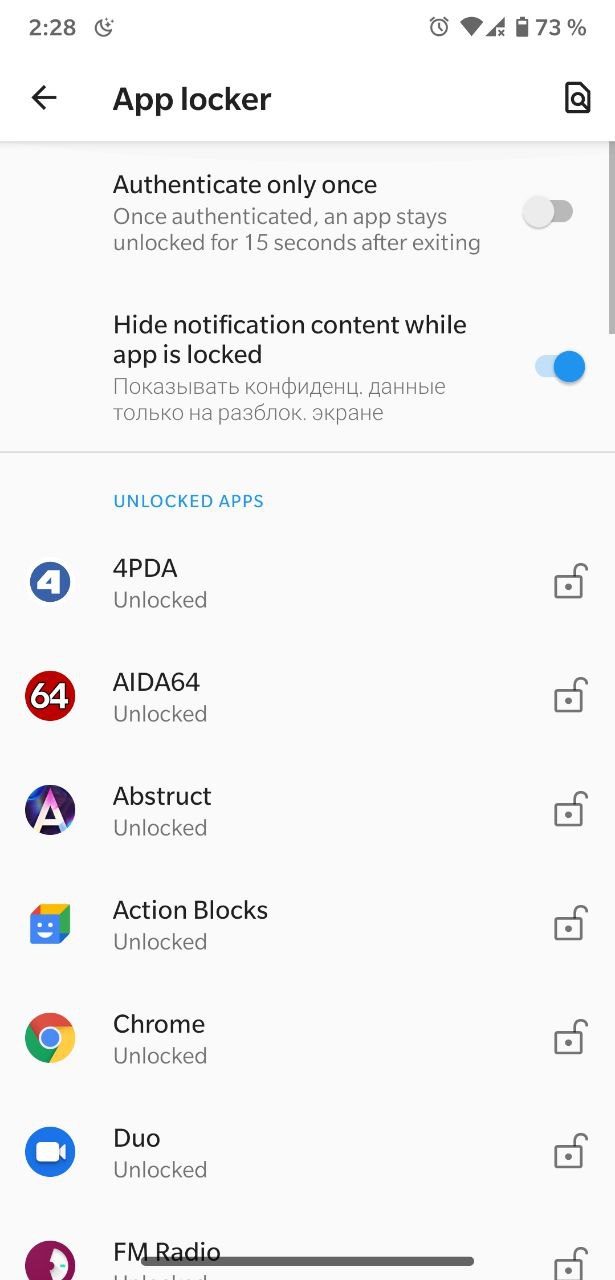Lock the Duo app
The height and width of the screenshot is (1280, 615).
[569, 1153]
